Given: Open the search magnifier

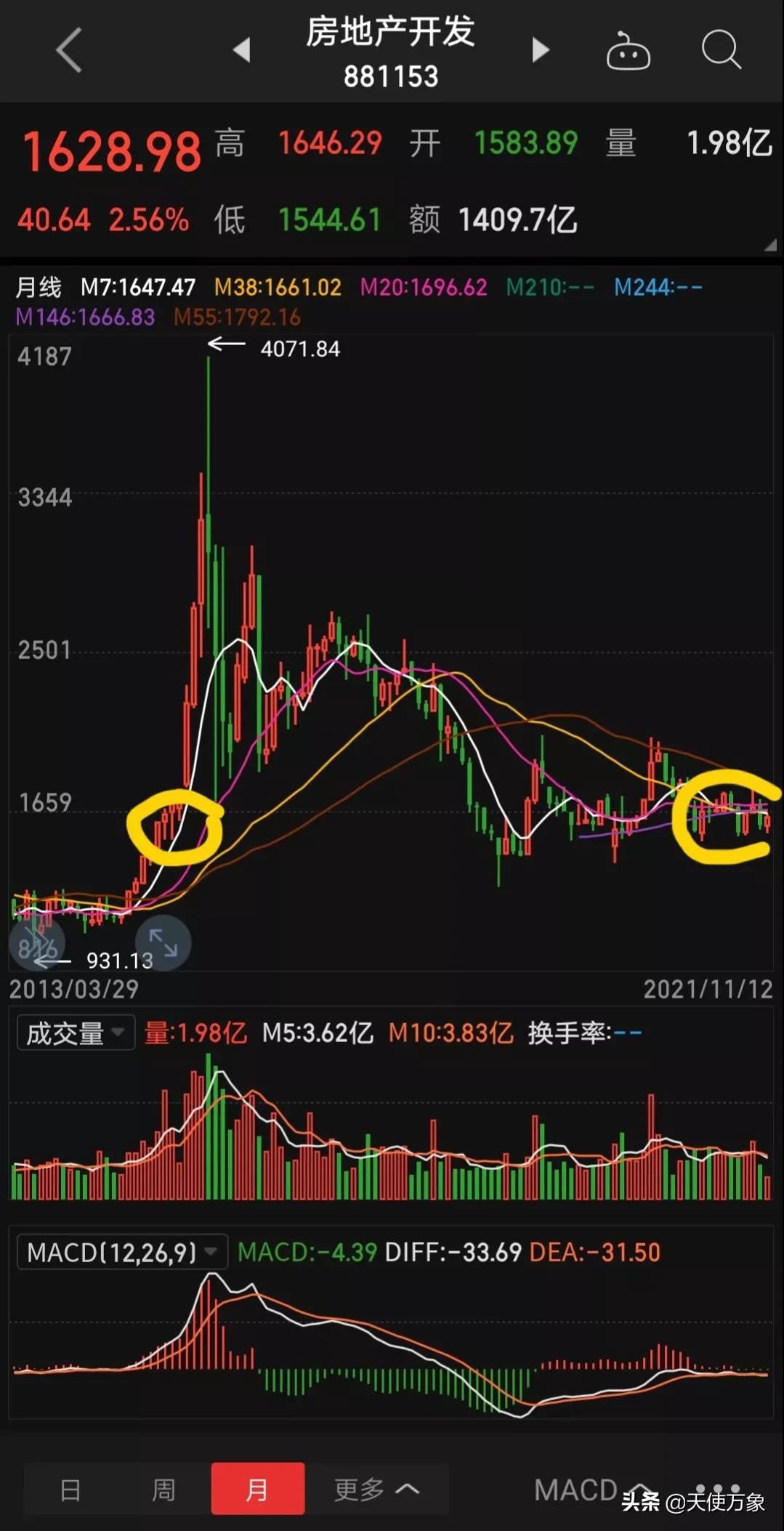Looking at the screenshot, I should point(721,50).
